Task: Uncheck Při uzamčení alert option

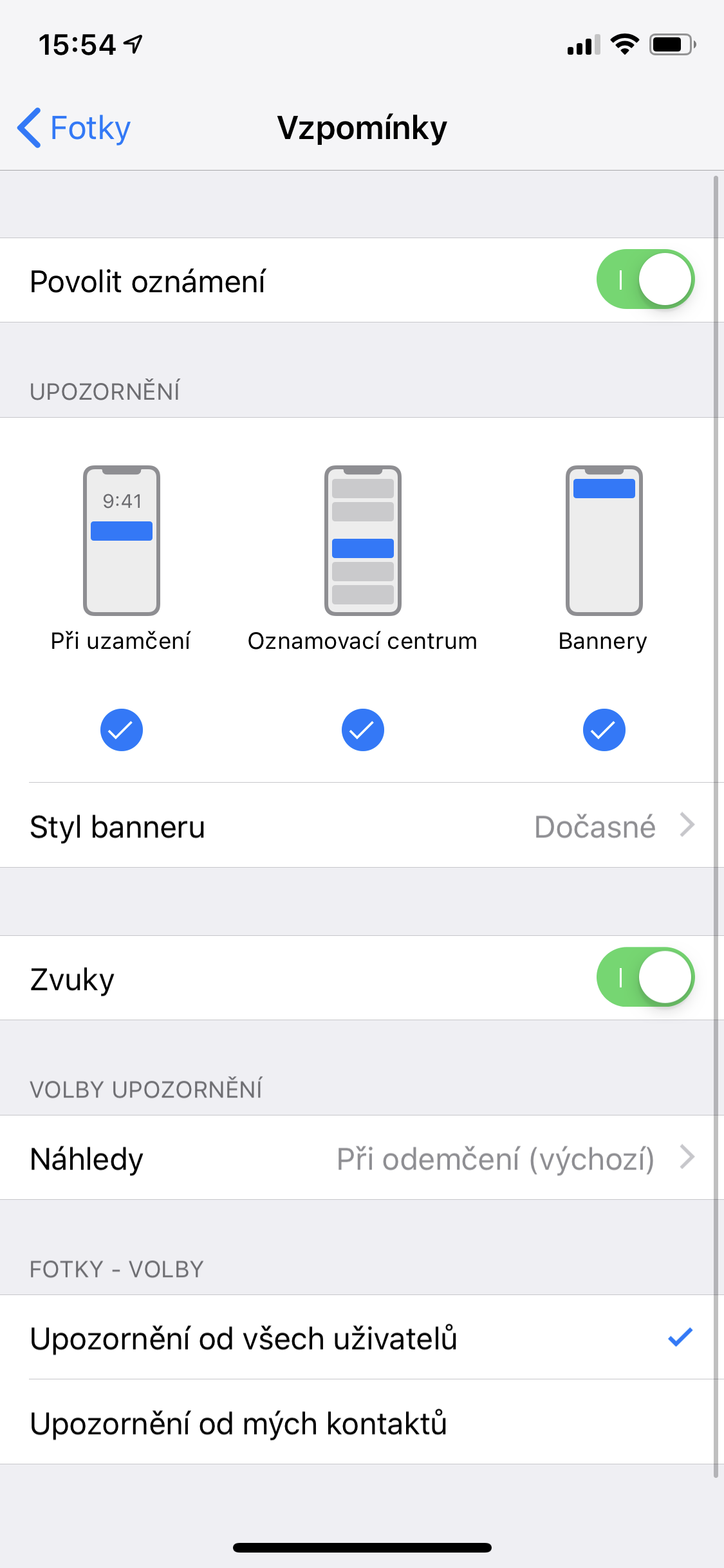Action: tap(121, 730)
